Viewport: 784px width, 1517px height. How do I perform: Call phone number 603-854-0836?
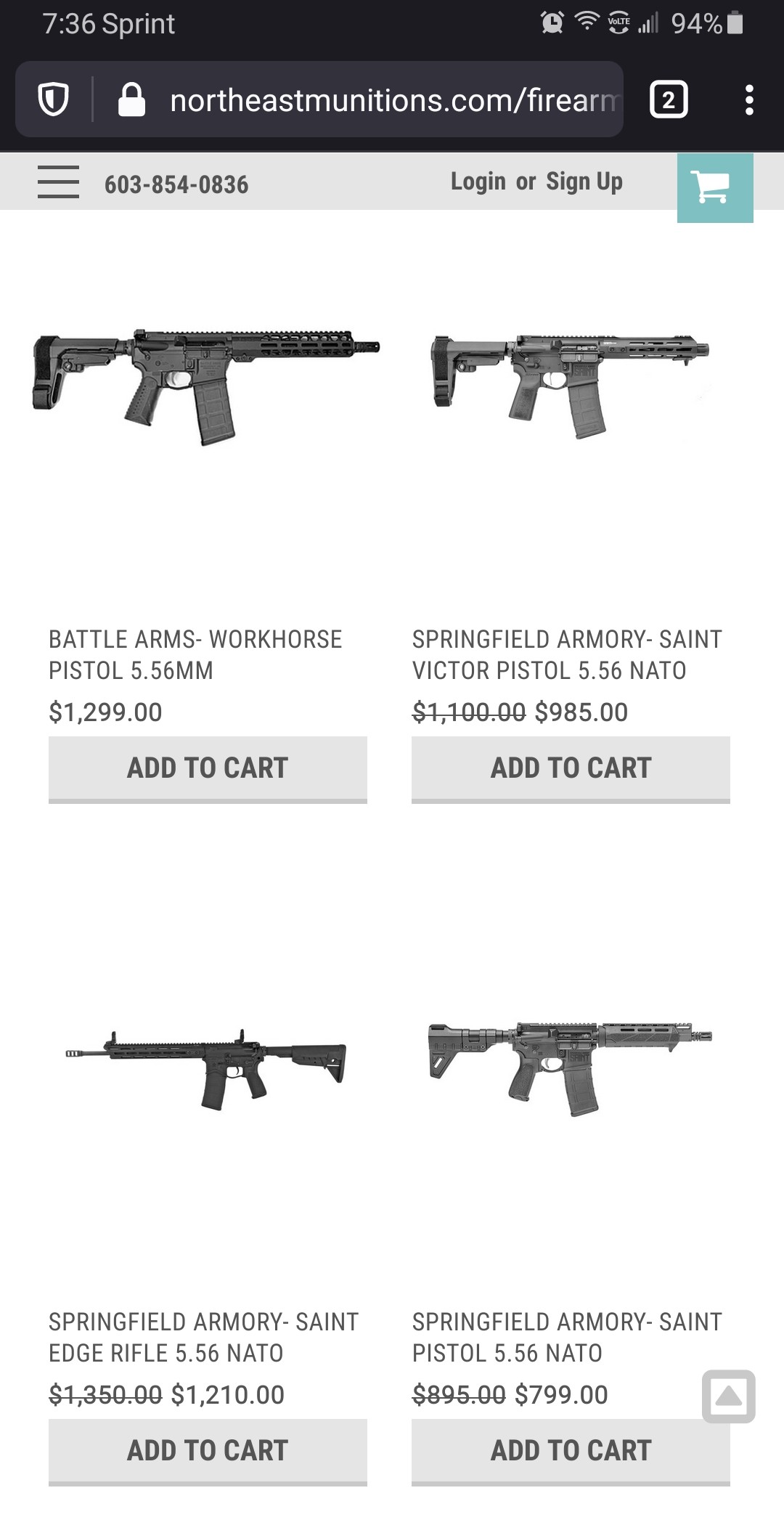pos(176,185)
